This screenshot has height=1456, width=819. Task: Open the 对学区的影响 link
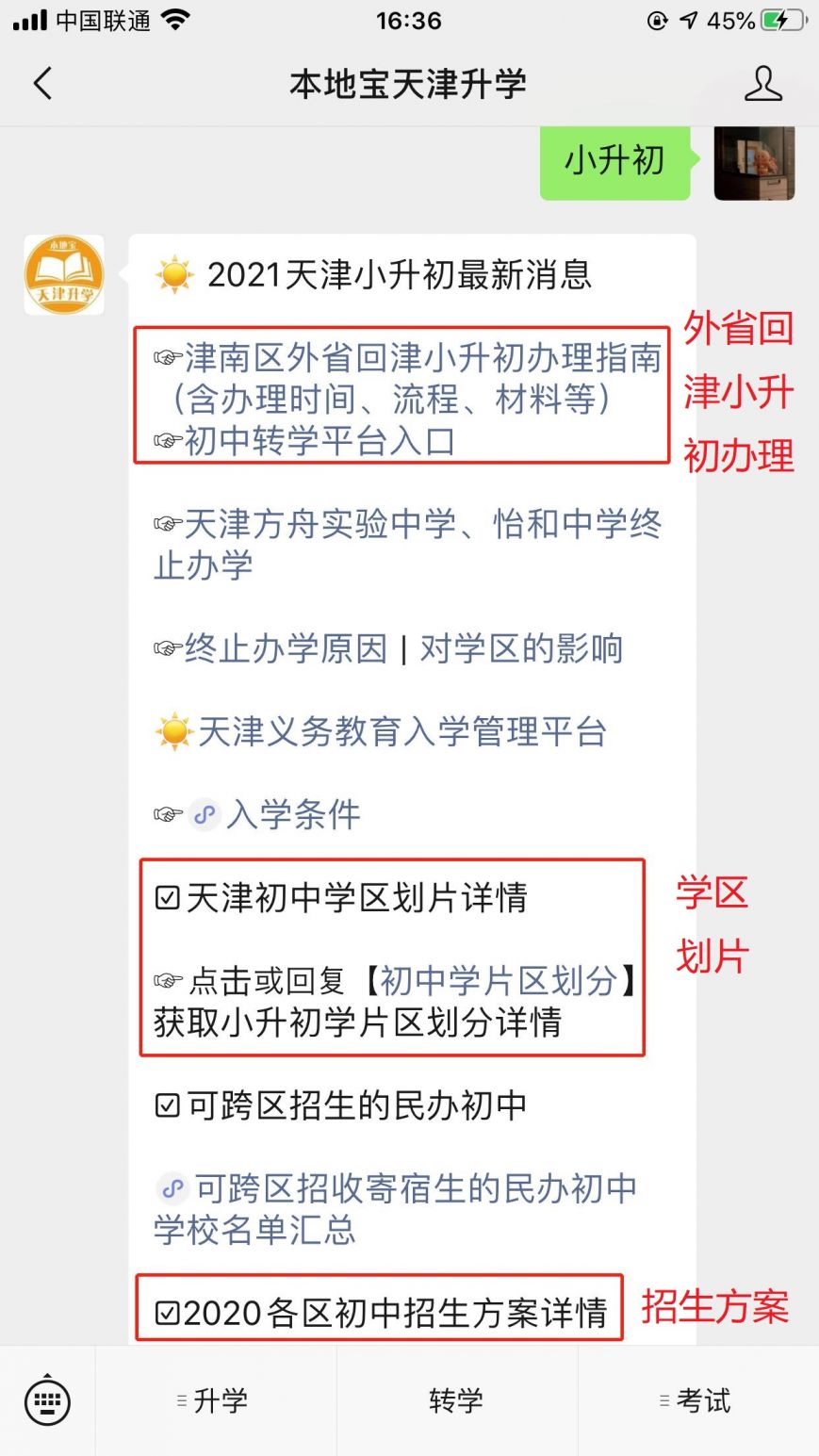click(521, 648)
